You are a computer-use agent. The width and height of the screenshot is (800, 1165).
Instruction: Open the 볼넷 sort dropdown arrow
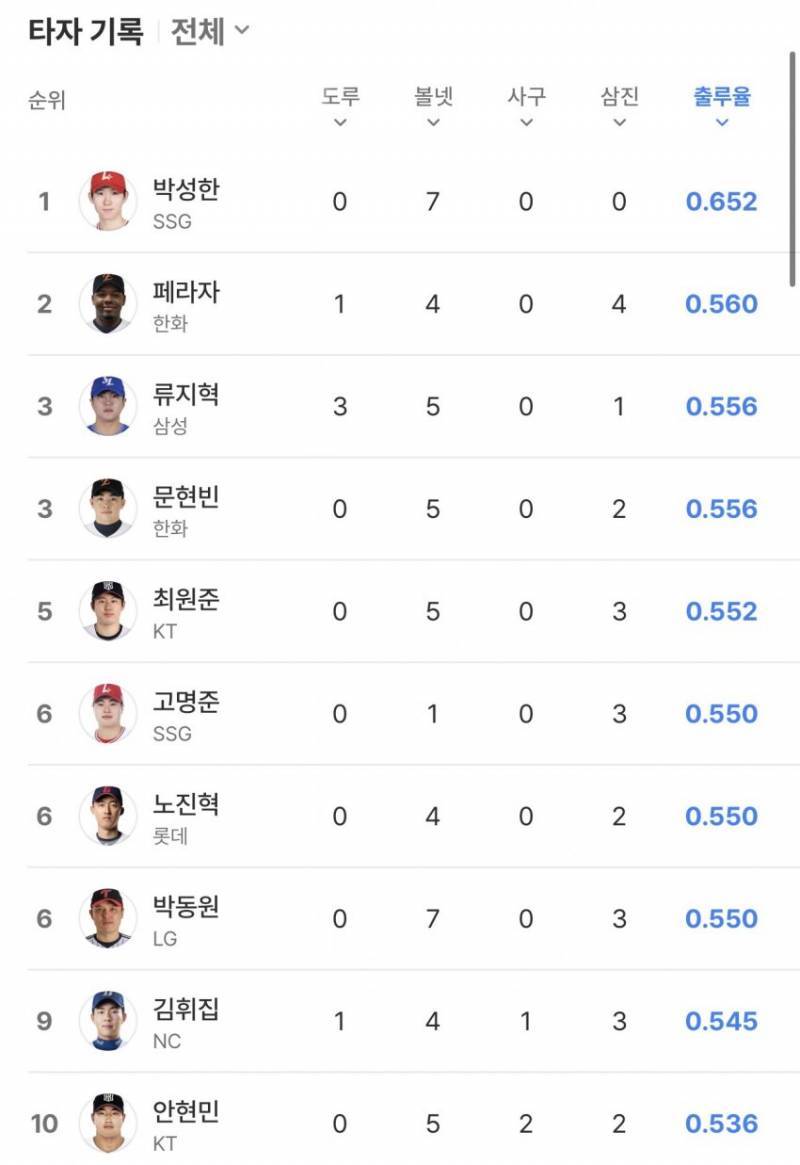pos(432,123)
